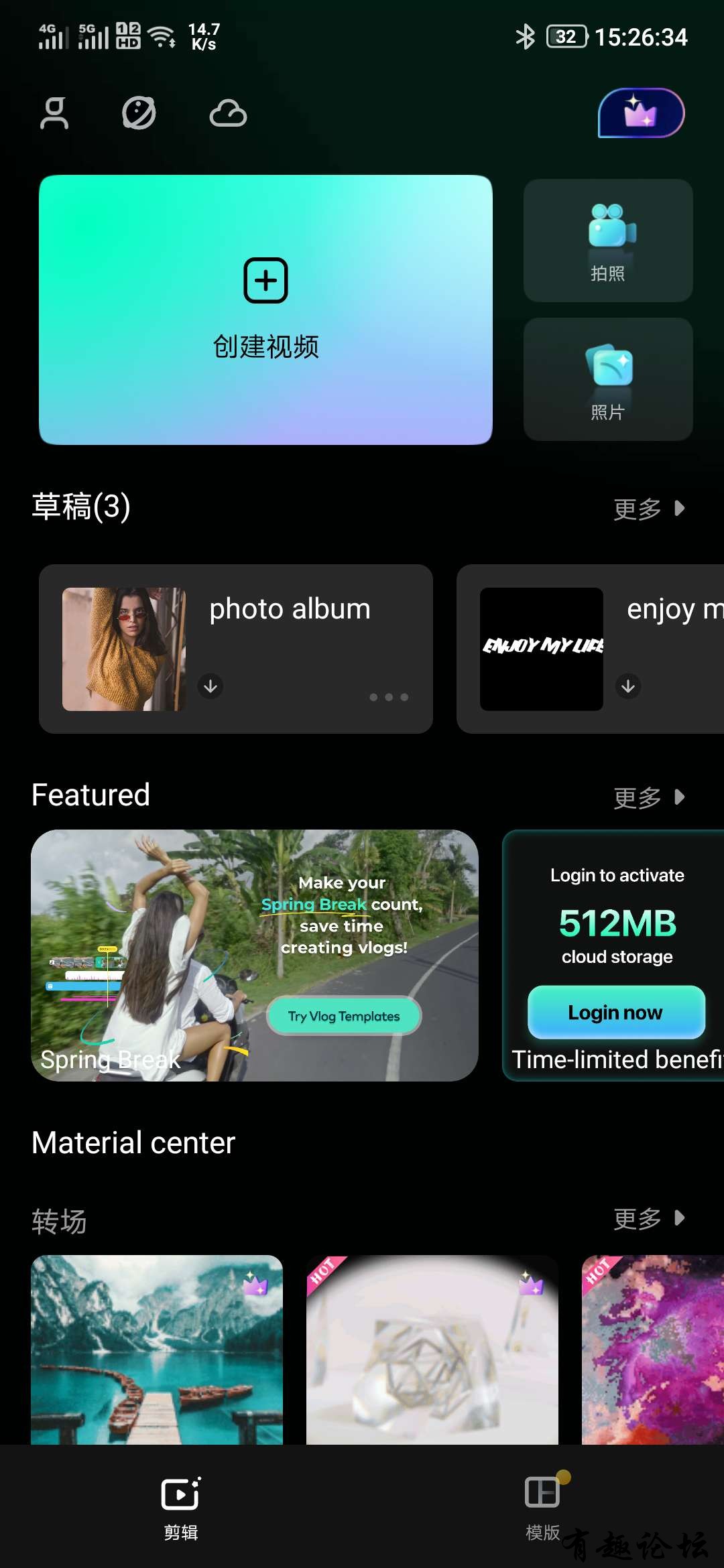This screenshot has width=724, height=1568.
Task: Open the discover planet icon
Action: [x=139, y=113]
